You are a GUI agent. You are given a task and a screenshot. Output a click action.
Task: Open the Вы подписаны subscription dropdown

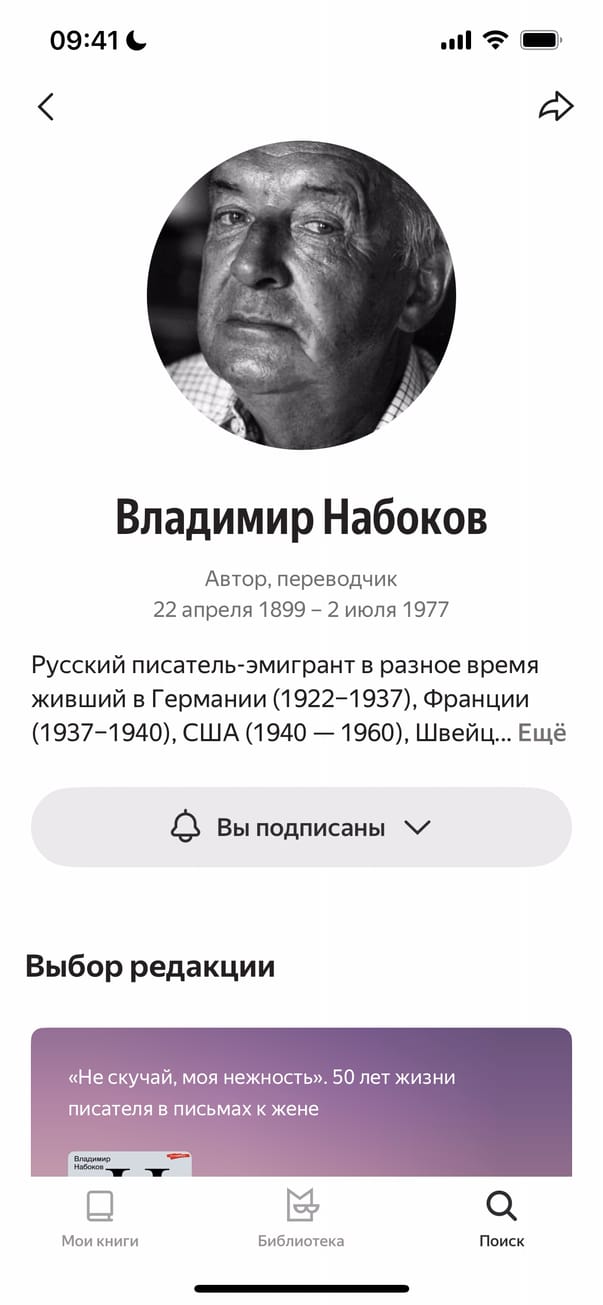point(301,827)
